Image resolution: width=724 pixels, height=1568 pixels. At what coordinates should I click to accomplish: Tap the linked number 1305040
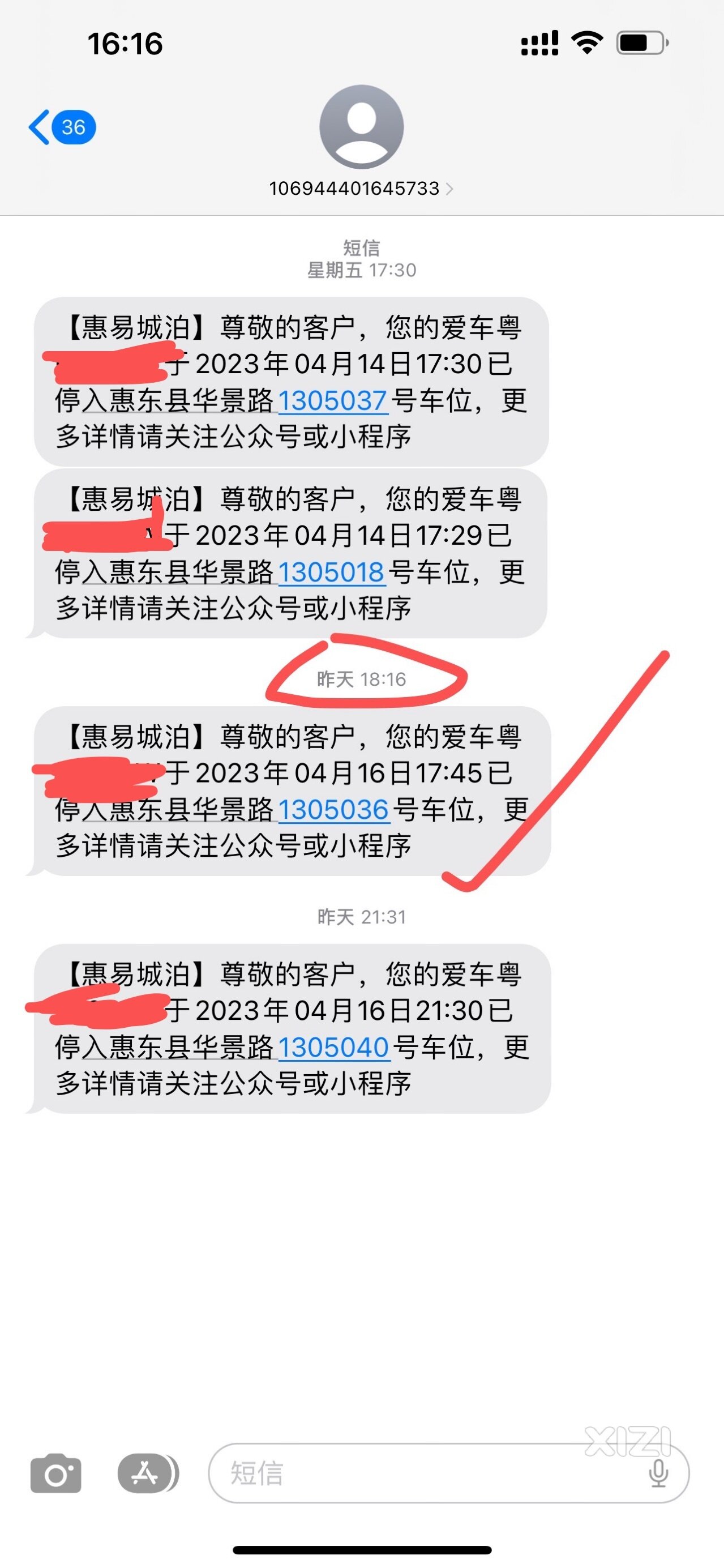[333, 1047]
